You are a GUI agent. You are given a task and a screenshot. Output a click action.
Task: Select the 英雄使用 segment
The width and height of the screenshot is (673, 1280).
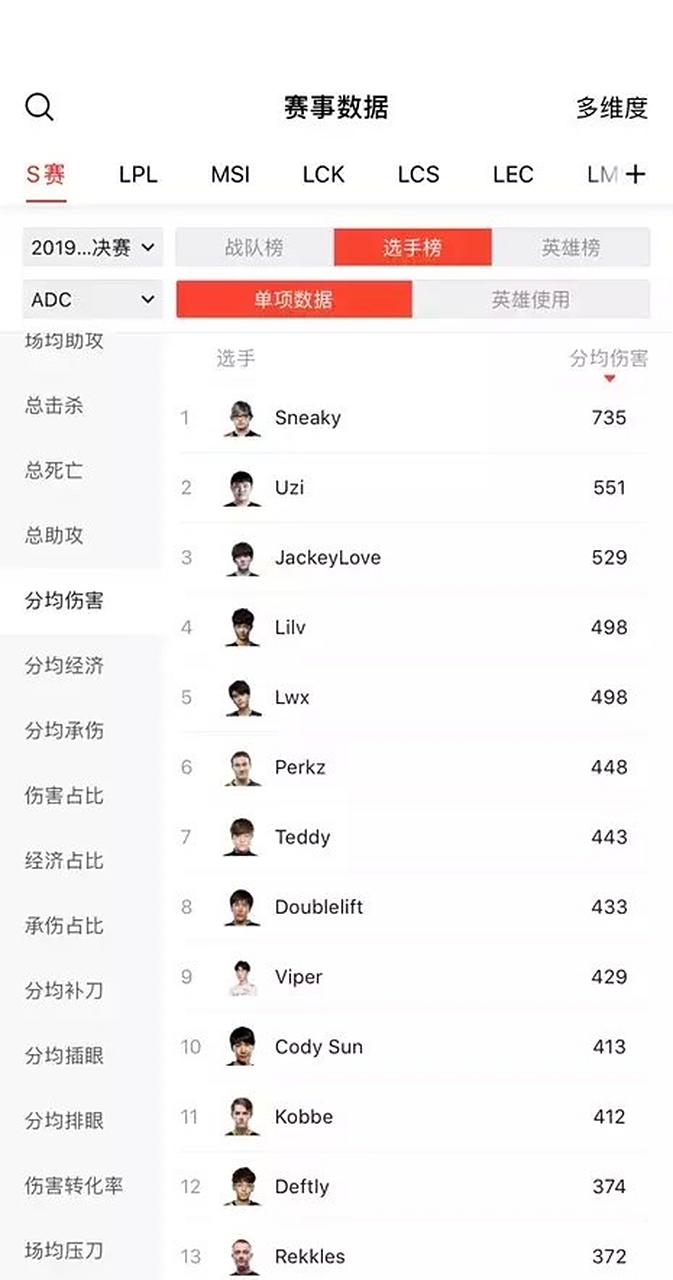[x=531, y=299]
